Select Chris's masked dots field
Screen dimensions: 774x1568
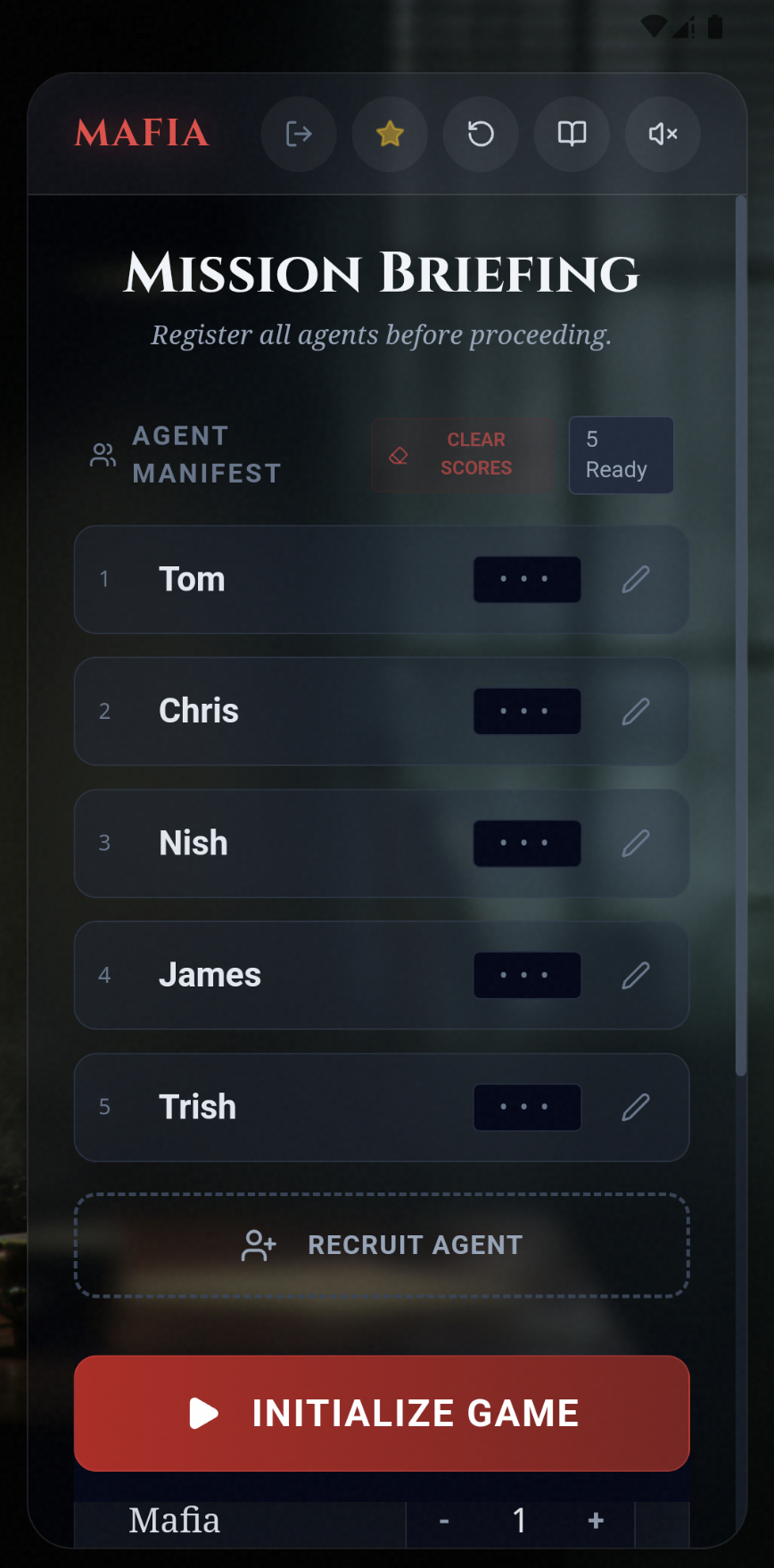tap(527, 712)
